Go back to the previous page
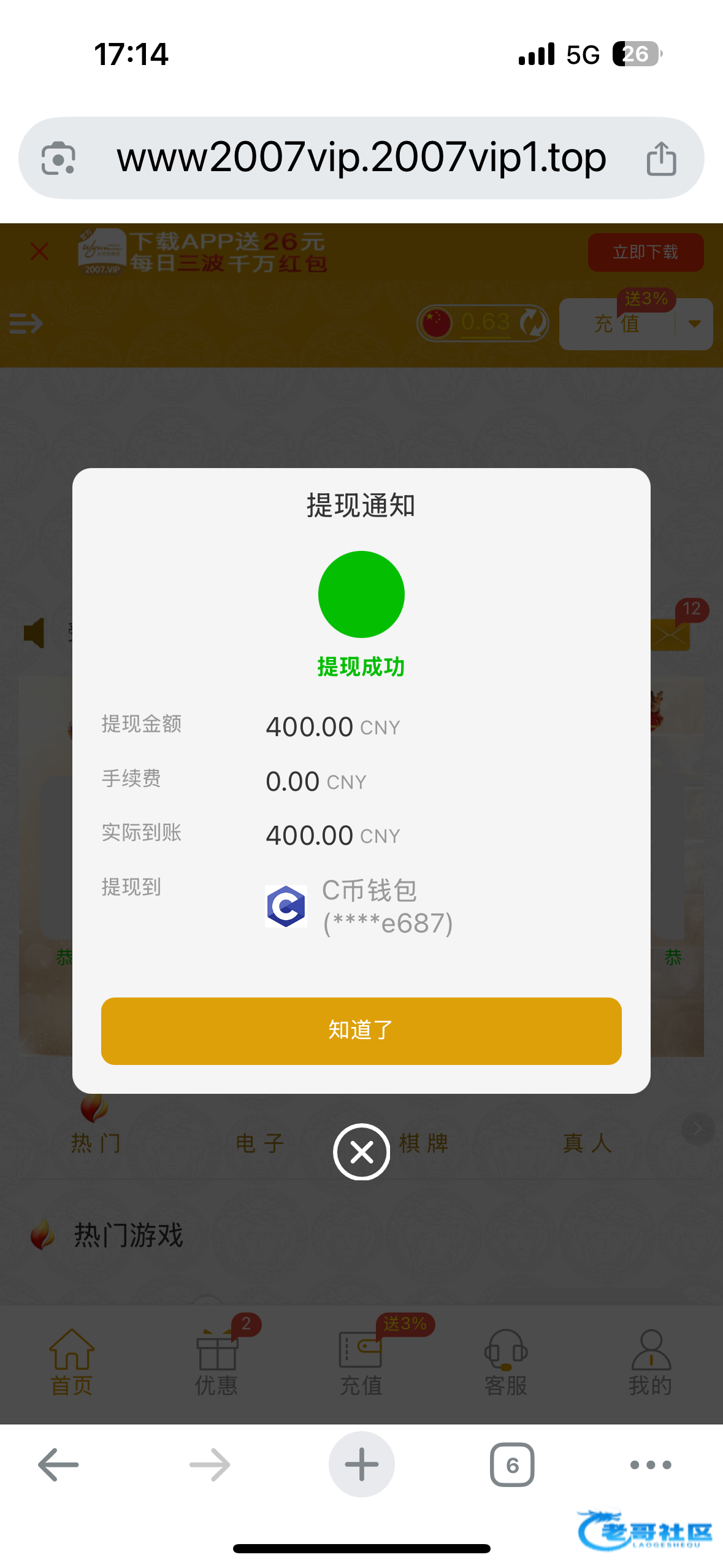723x1568 pixels. (58, 1464)
